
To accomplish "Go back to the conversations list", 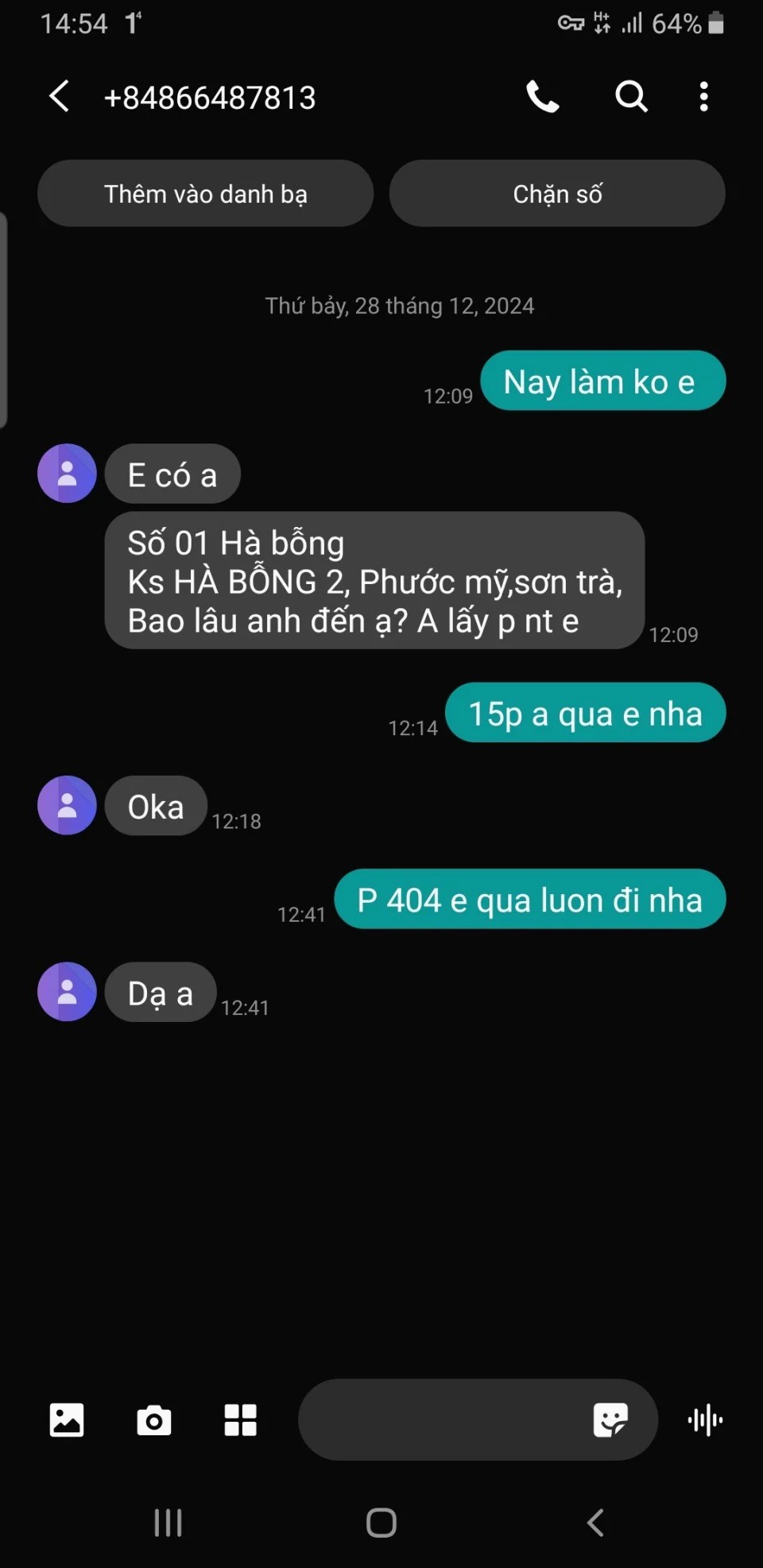I will 60,97.
